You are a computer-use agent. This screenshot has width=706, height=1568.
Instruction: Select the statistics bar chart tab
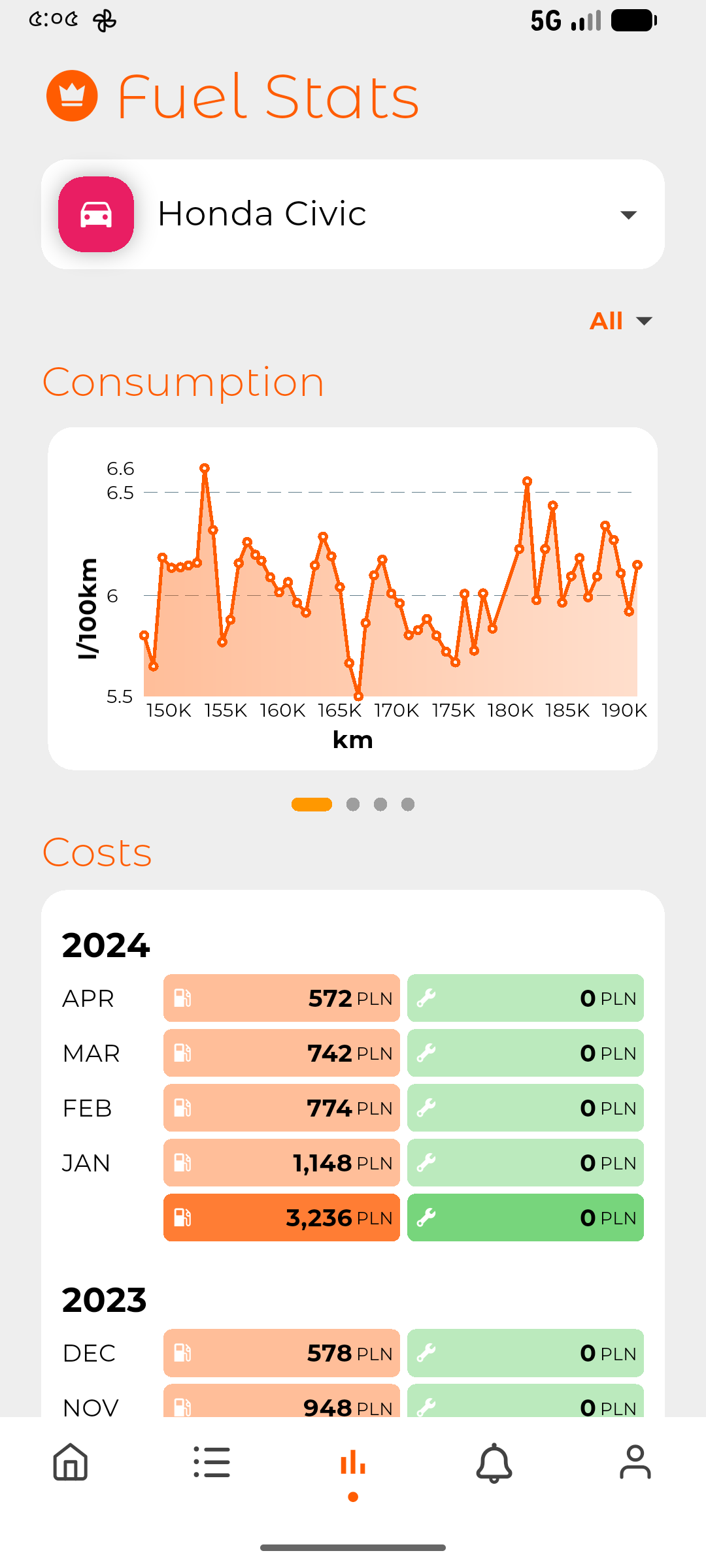click(x=353, y=1463)
